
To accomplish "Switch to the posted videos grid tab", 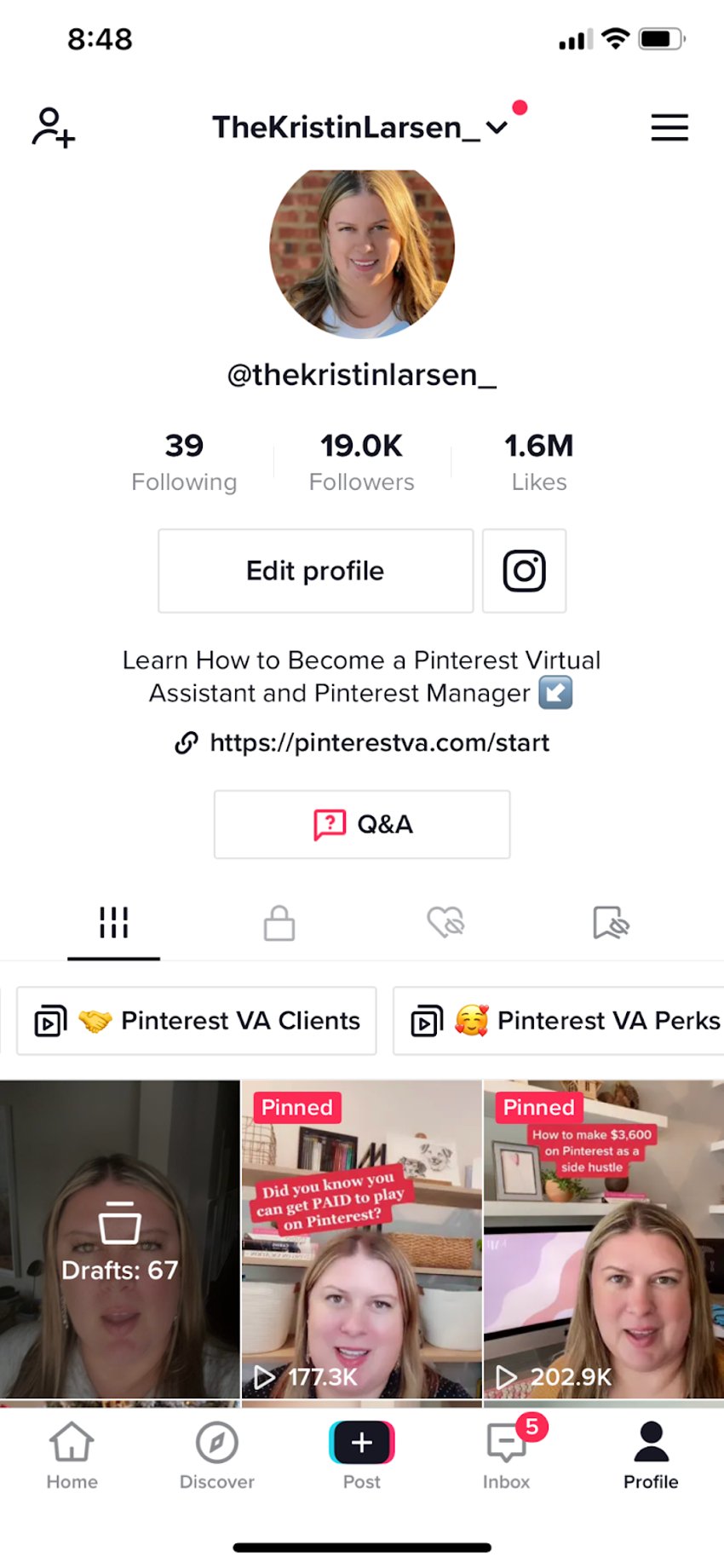I will coord(113,924).
